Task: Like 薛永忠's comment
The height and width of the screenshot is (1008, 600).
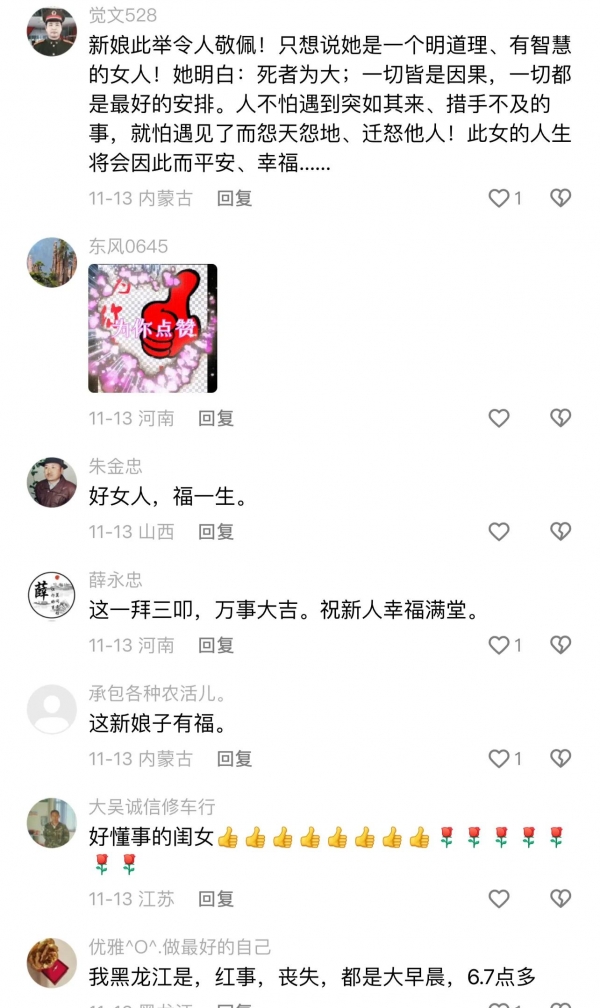Action: point(499,645)
